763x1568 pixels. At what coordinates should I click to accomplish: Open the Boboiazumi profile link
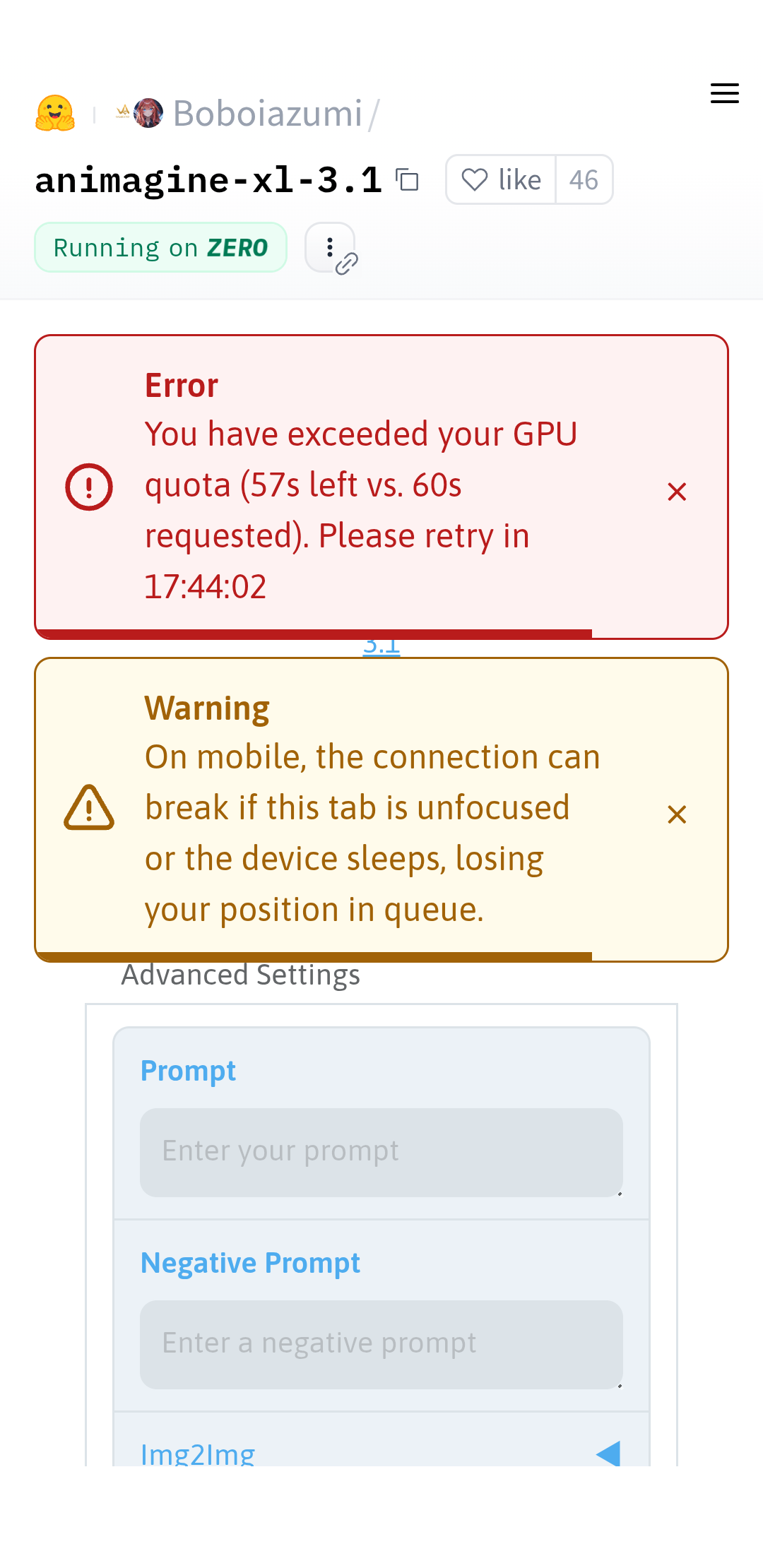[x=267, y=114]
